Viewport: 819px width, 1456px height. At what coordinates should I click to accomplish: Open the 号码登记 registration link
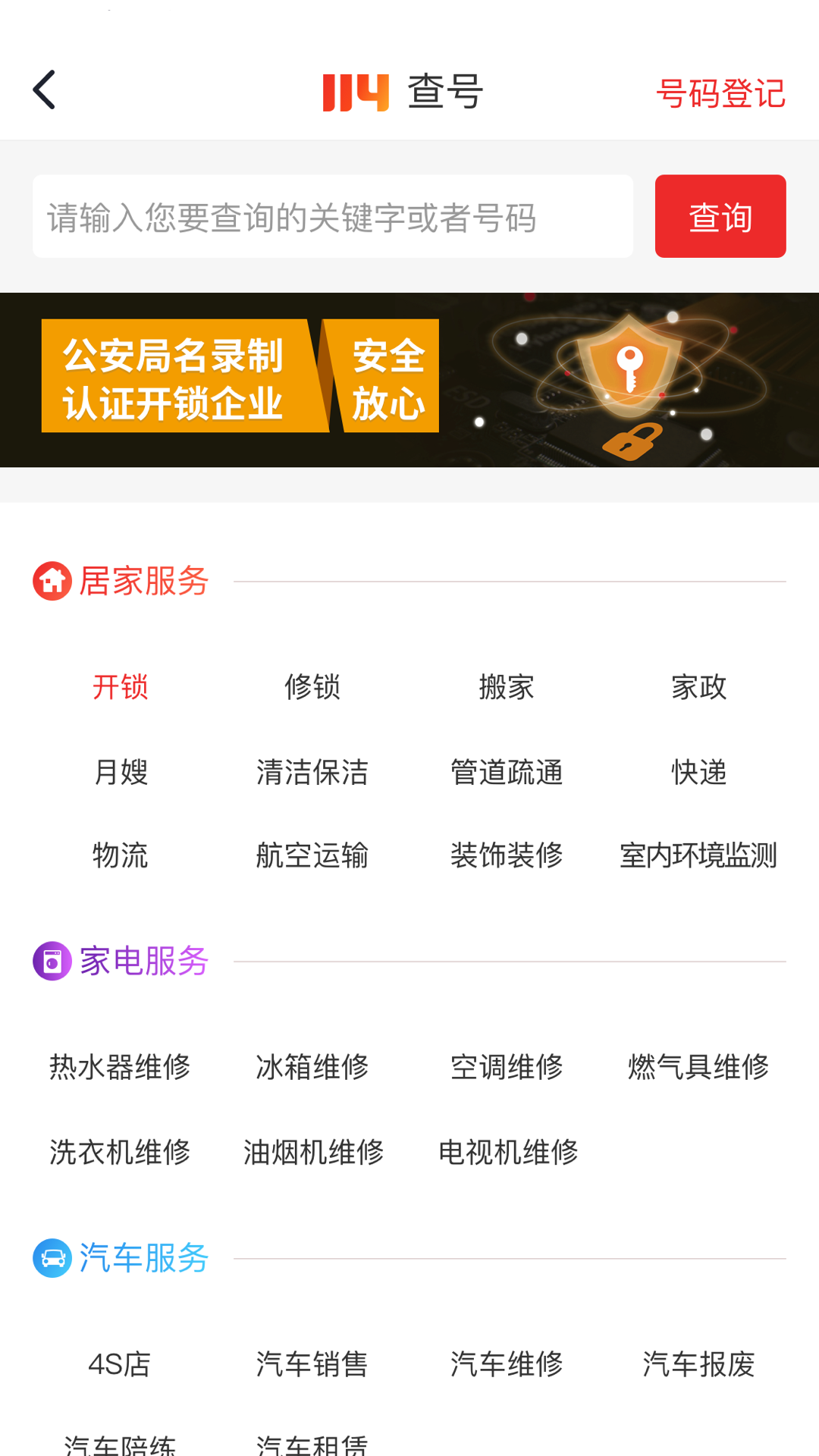tap(721, 94)
